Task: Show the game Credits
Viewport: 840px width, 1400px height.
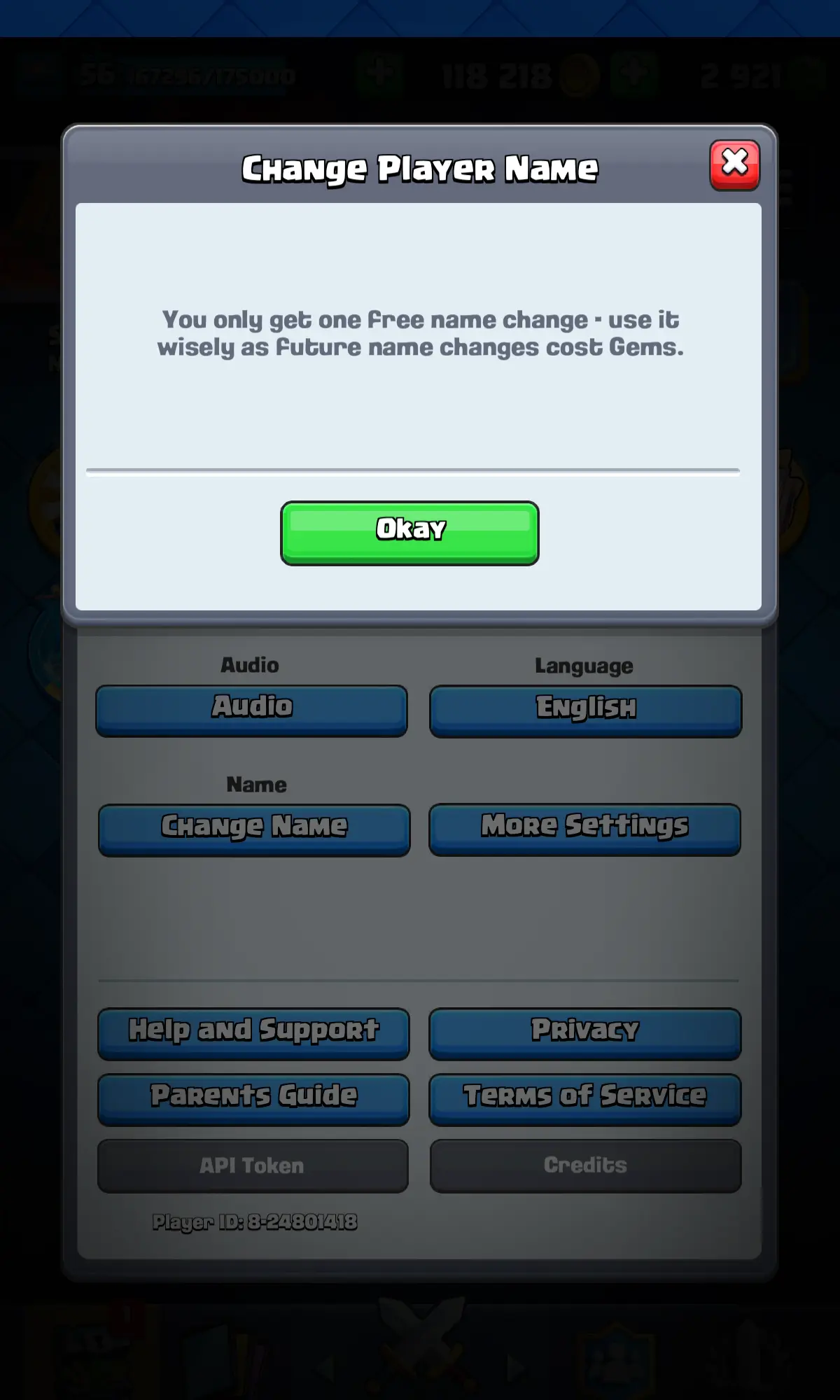Action: [585, 1165]
